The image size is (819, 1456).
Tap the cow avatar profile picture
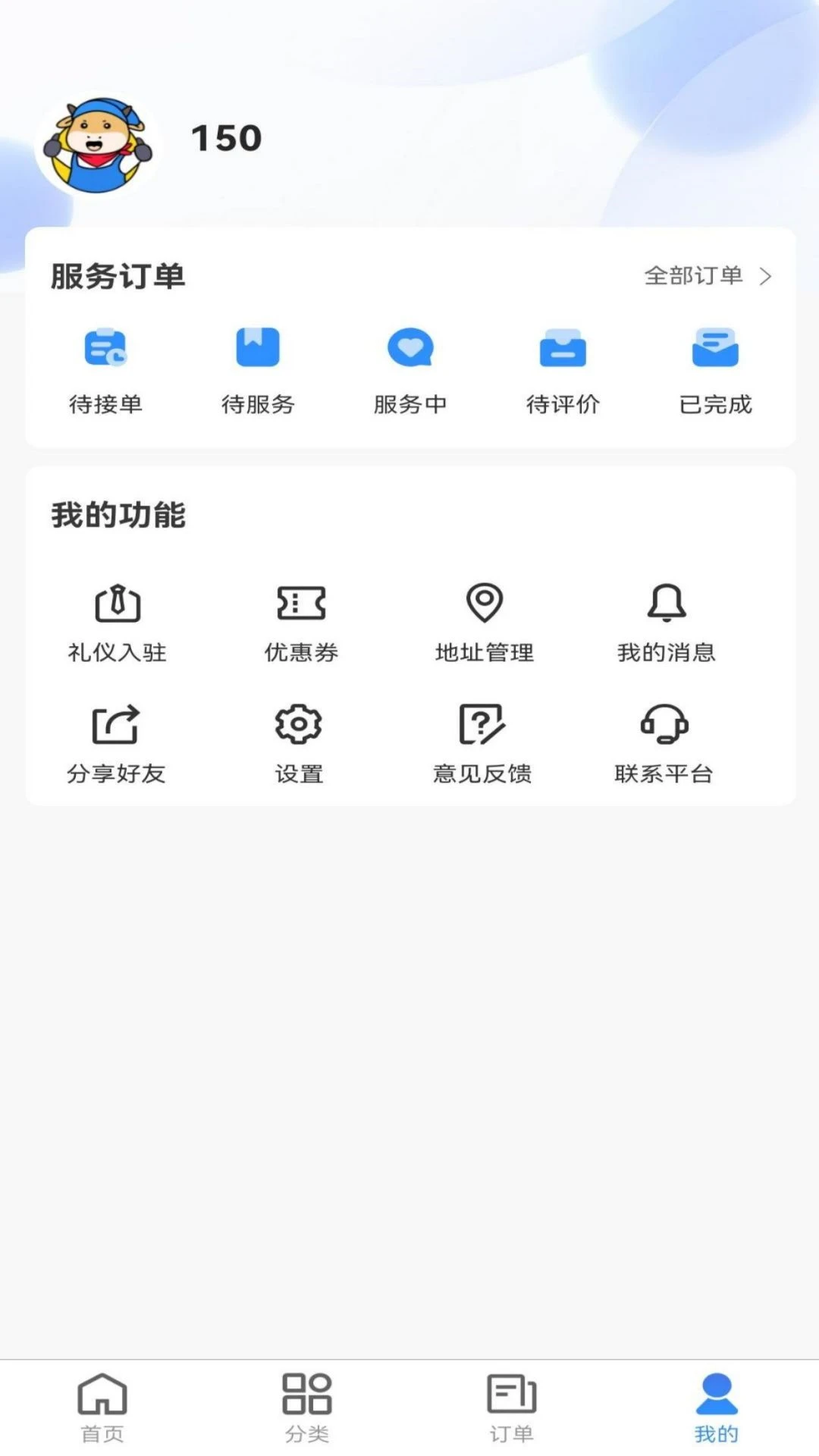pyautogui.click(x=99, y=139)
